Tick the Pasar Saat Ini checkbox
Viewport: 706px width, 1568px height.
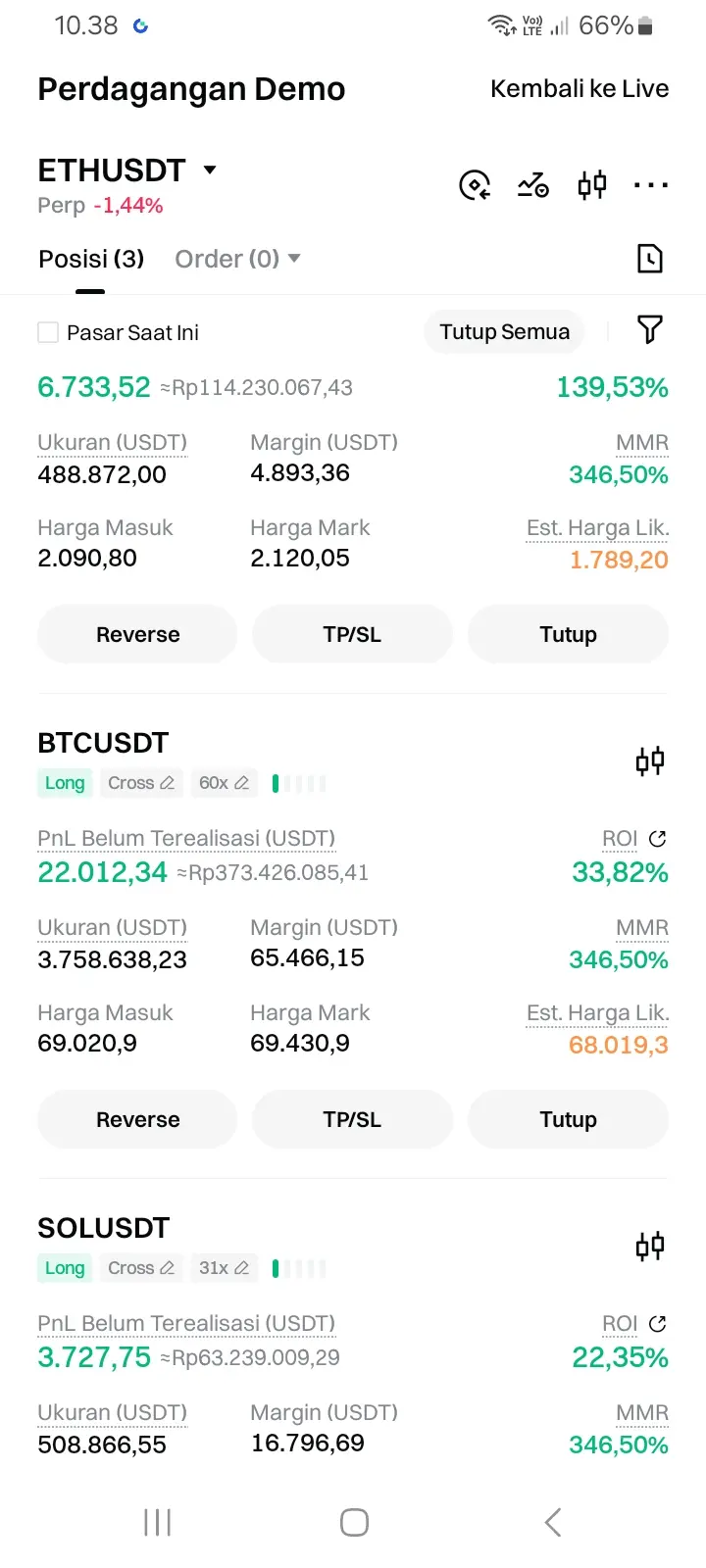point(48,332)
